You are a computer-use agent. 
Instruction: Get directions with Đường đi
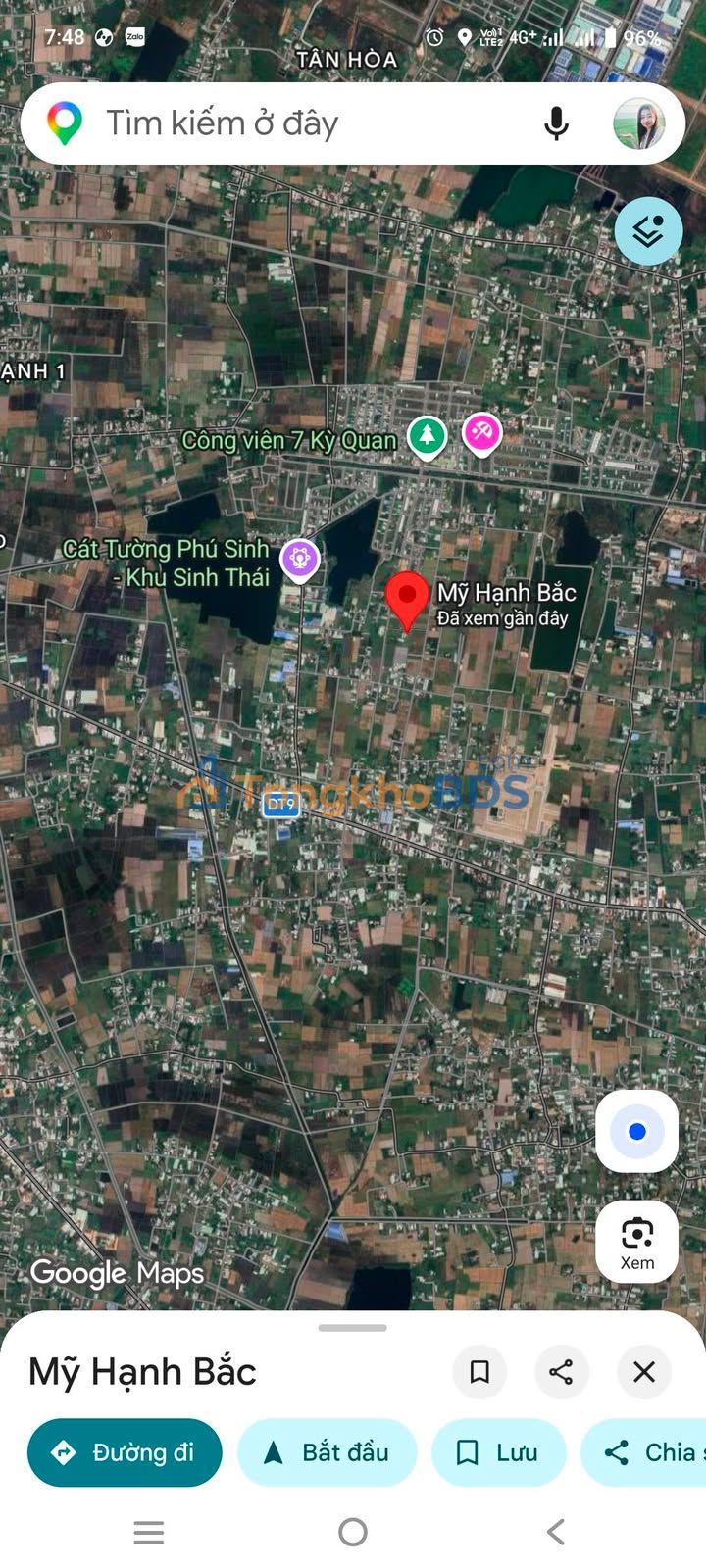pos(125,1452)
